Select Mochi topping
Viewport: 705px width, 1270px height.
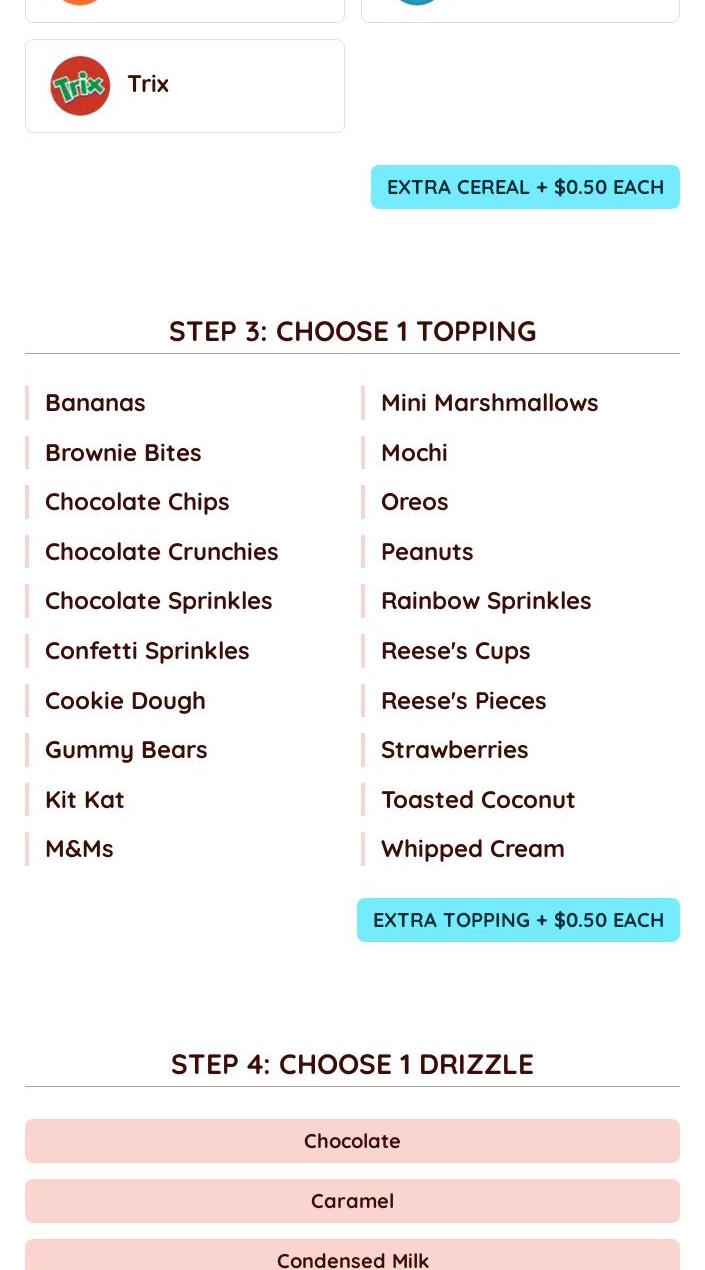[x=414, y=453]
